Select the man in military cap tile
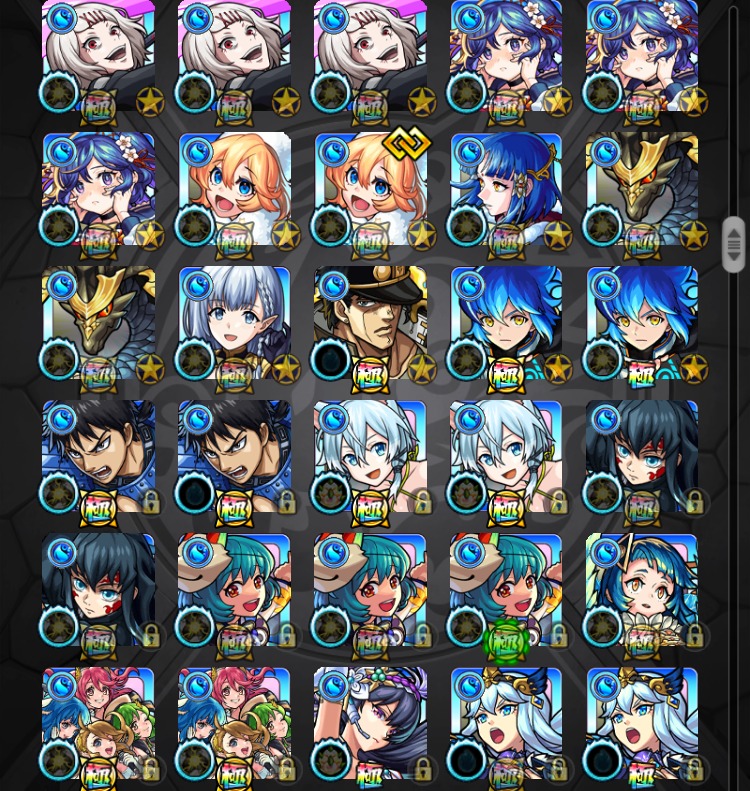This screenshot has height=791, width=750. [370, 323]
